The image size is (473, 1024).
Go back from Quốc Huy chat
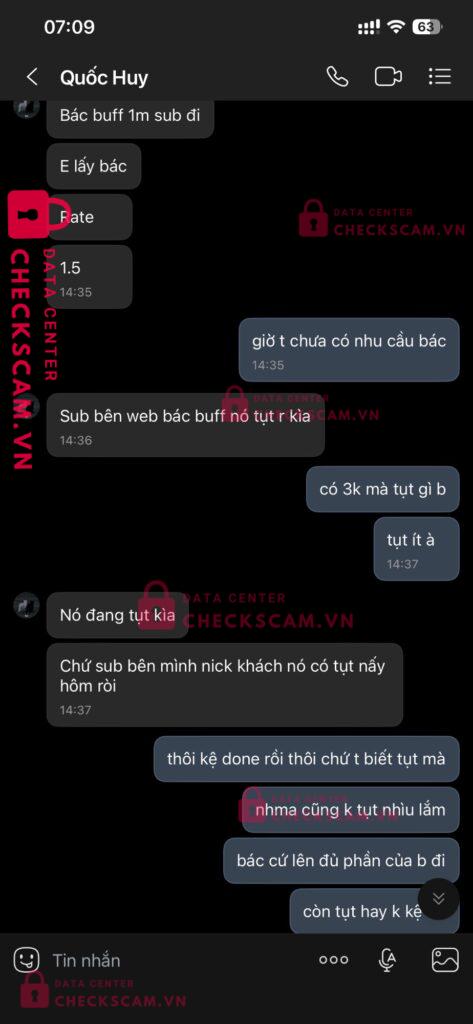31,77
